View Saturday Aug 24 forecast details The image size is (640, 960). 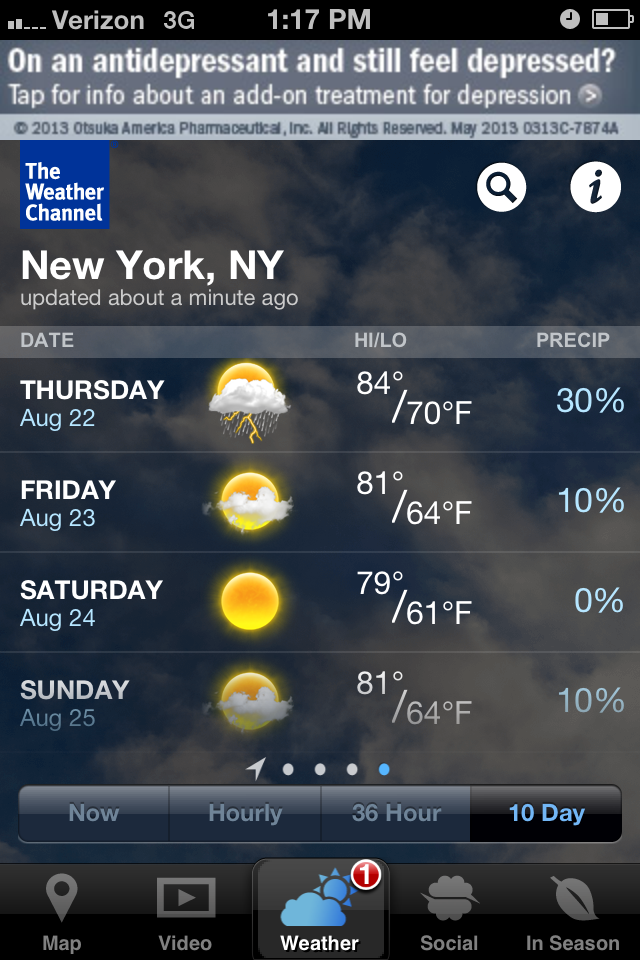[x=320, y=602]
